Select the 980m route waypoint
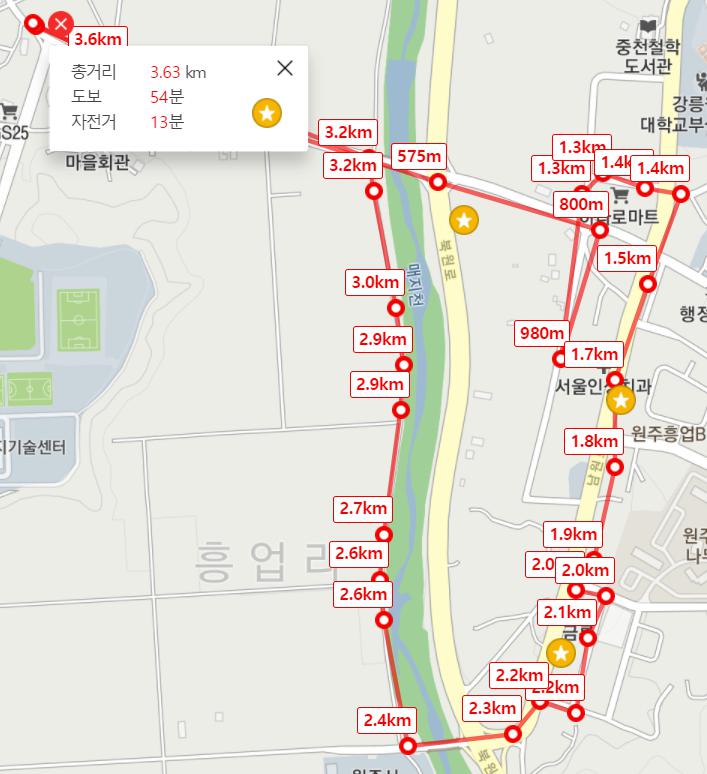The height and width of the screenshot is (774, 707). [x=560, y=359]
